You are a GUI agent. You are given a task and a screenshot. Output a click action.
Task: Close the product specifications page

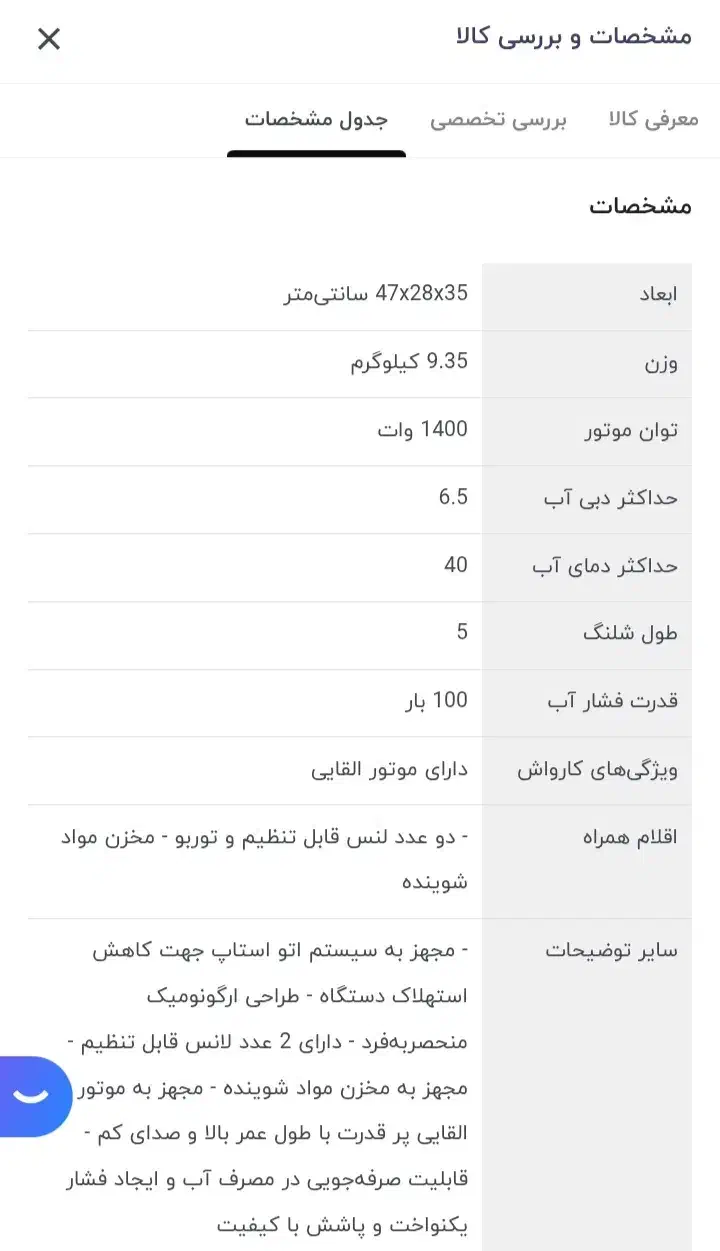click(49, 39)
